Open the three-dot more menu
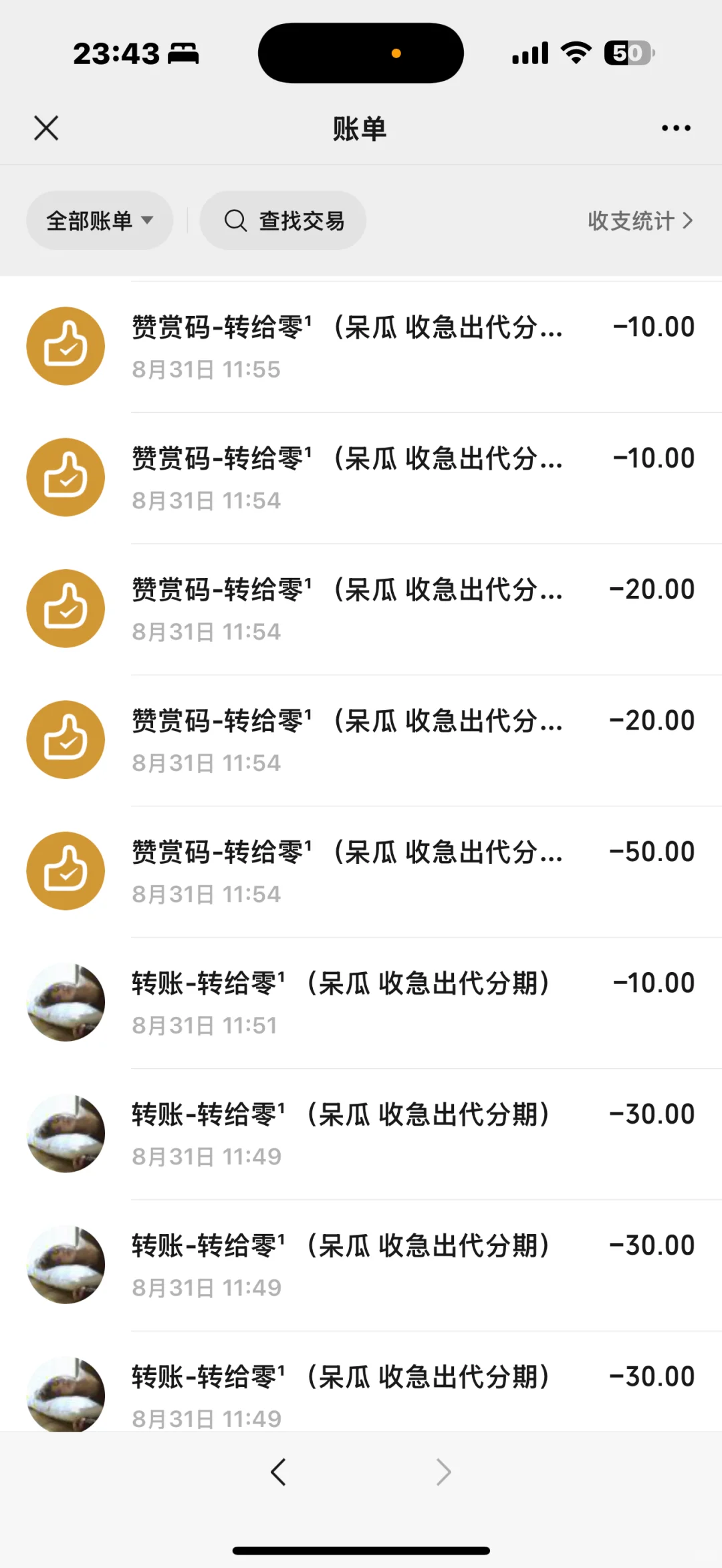The image size is (722, 1568). click(x=676, y=128)
